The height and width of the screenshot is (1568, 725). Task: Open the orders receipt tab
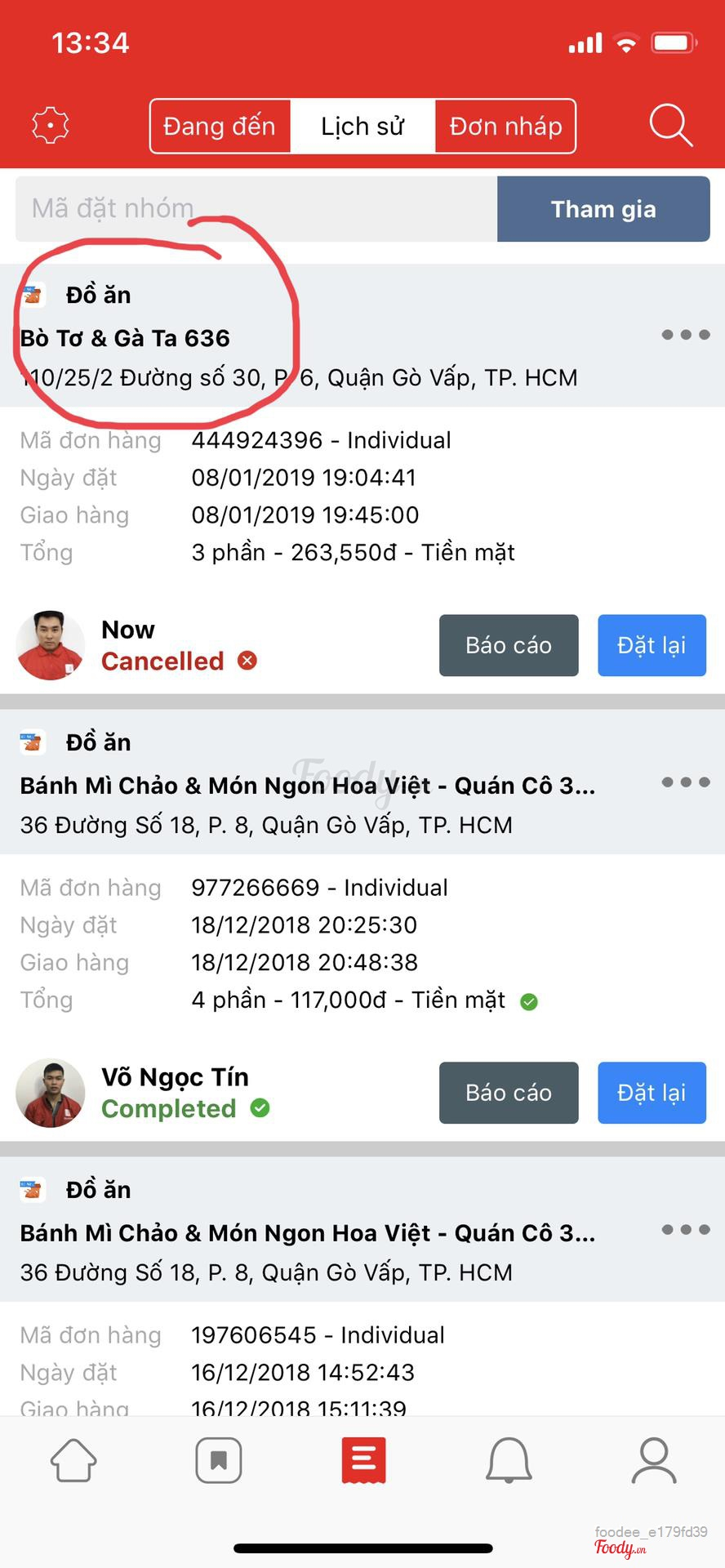tap(363, 1460)
